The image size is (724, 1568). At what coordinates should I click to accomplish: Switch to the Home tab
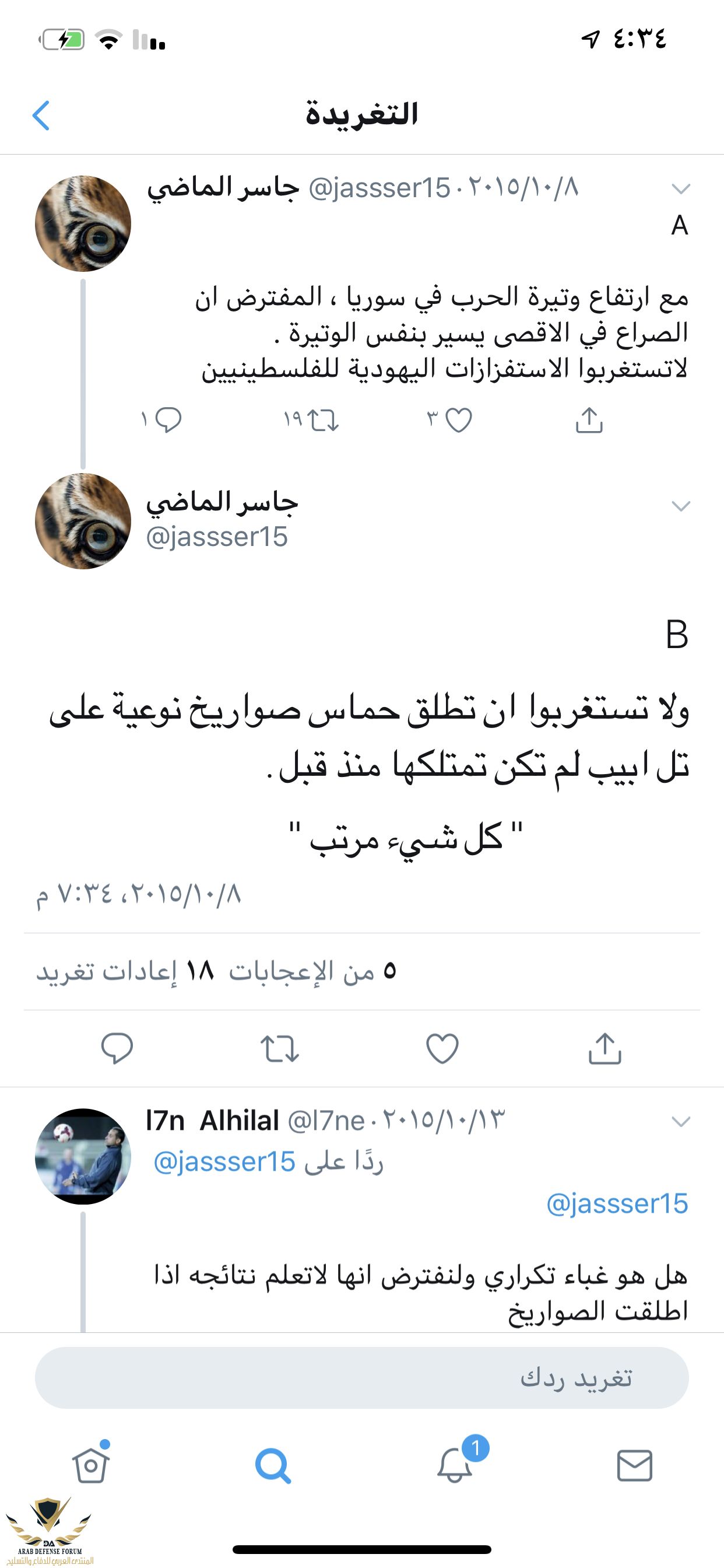point(91,1465)
